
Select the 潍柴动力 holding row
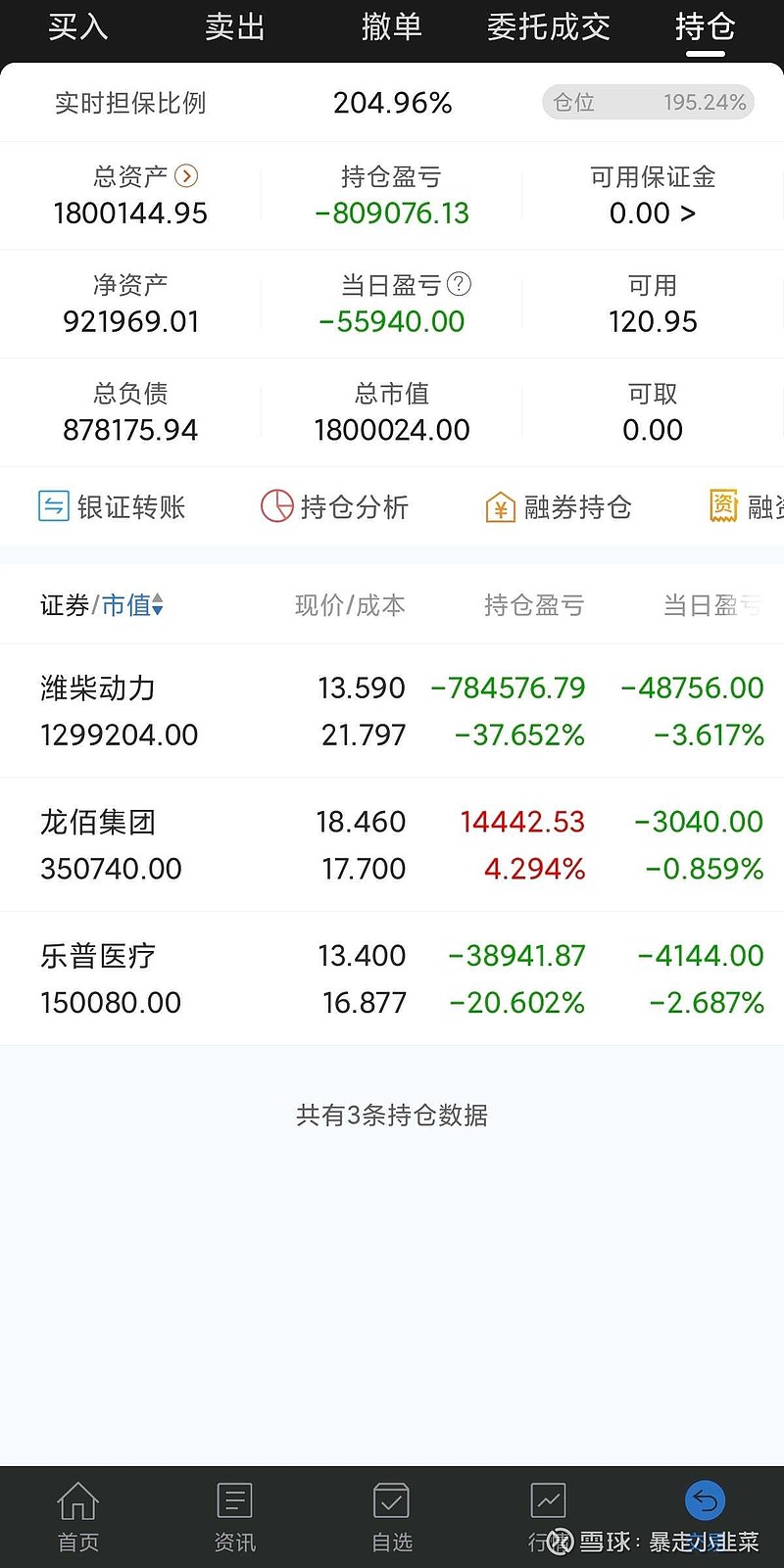pos(392,711)
